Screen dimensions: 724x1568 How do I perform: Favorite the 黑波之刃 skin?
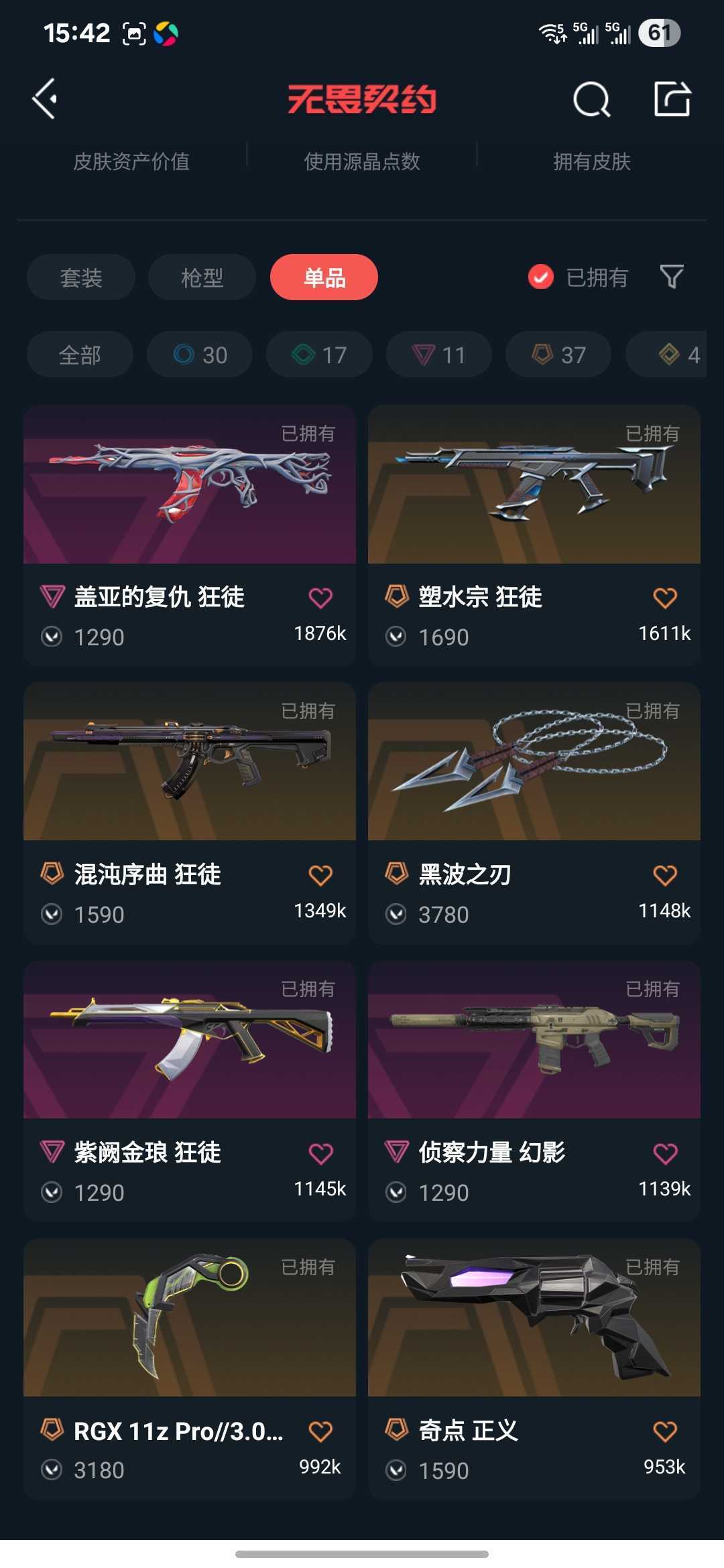pyautogui.click(x=665, y=875)
